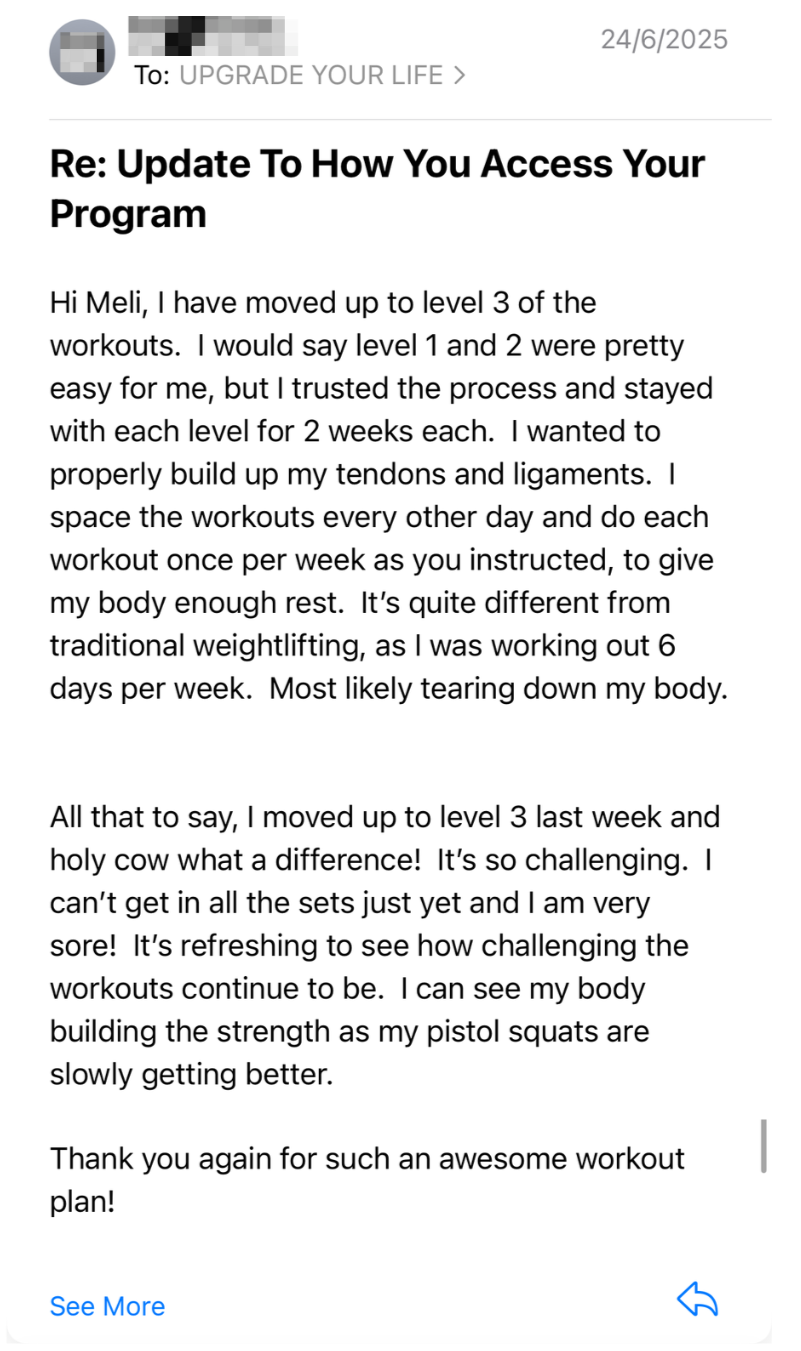Open the sender's avatar
The width and height of the screenshot is (801, 1351).
point(82,52)
